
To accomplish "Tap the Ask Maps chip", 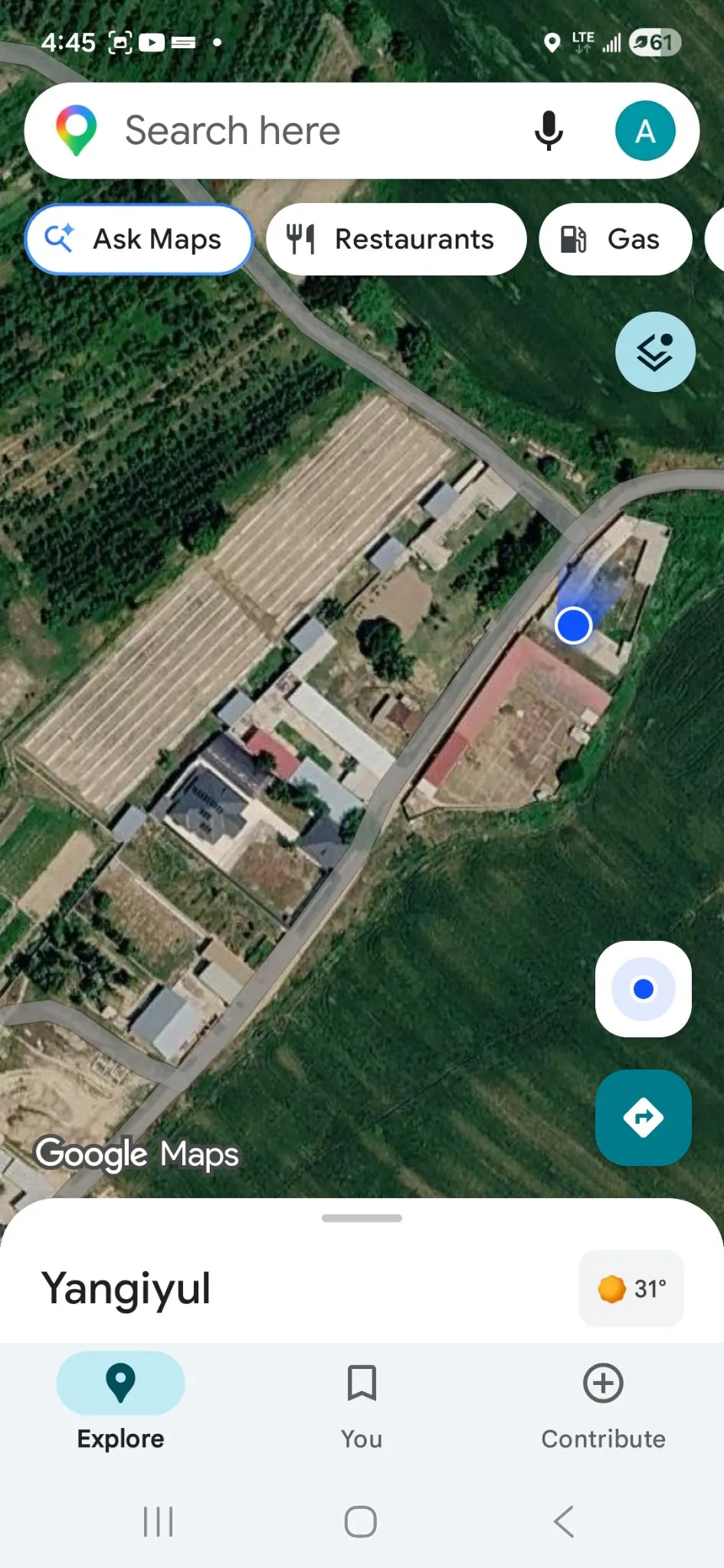I will (139, 239).
